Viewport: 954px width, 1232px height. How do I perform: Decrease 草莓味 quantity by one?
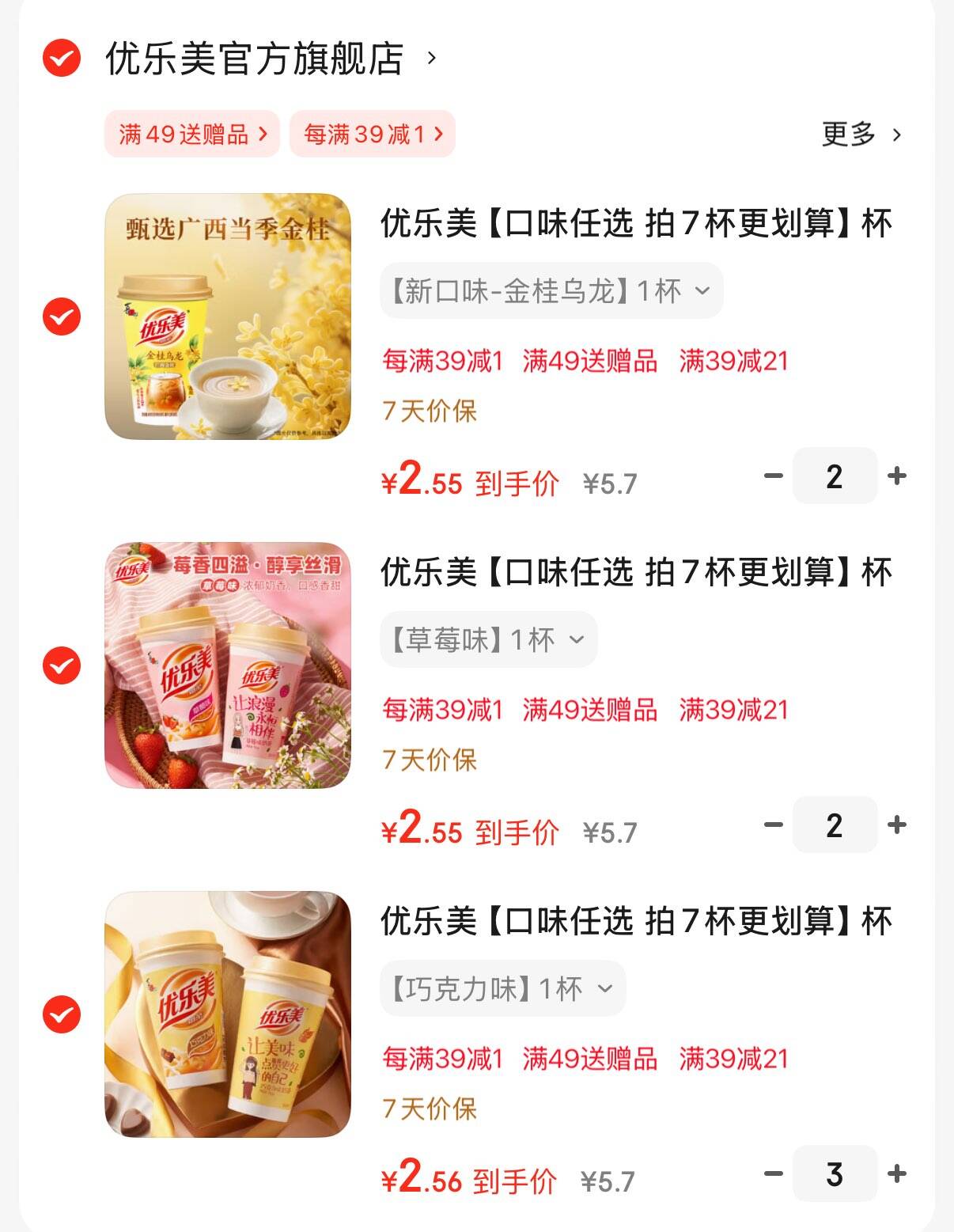773,824
